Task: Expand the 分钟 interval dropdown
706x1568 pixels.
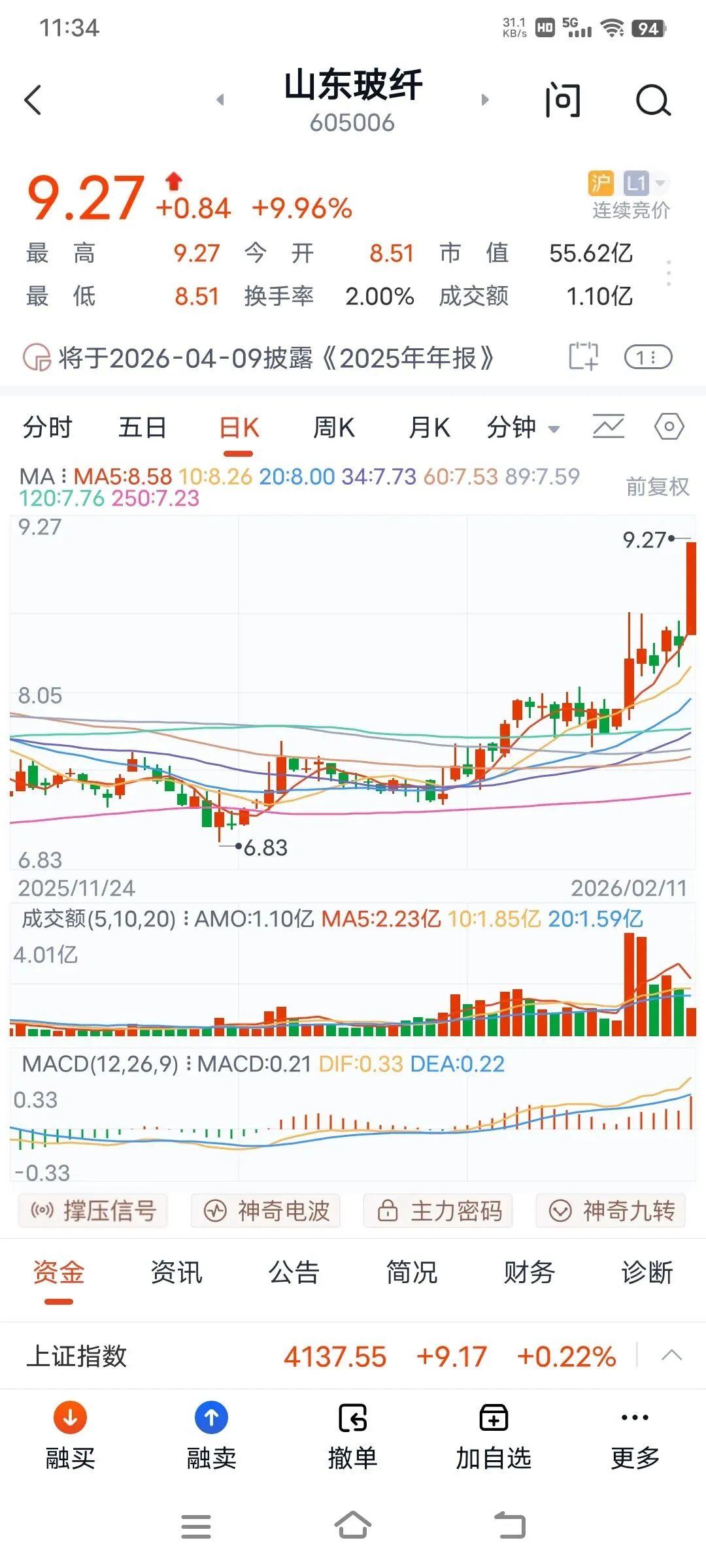Action: [523, 428]
